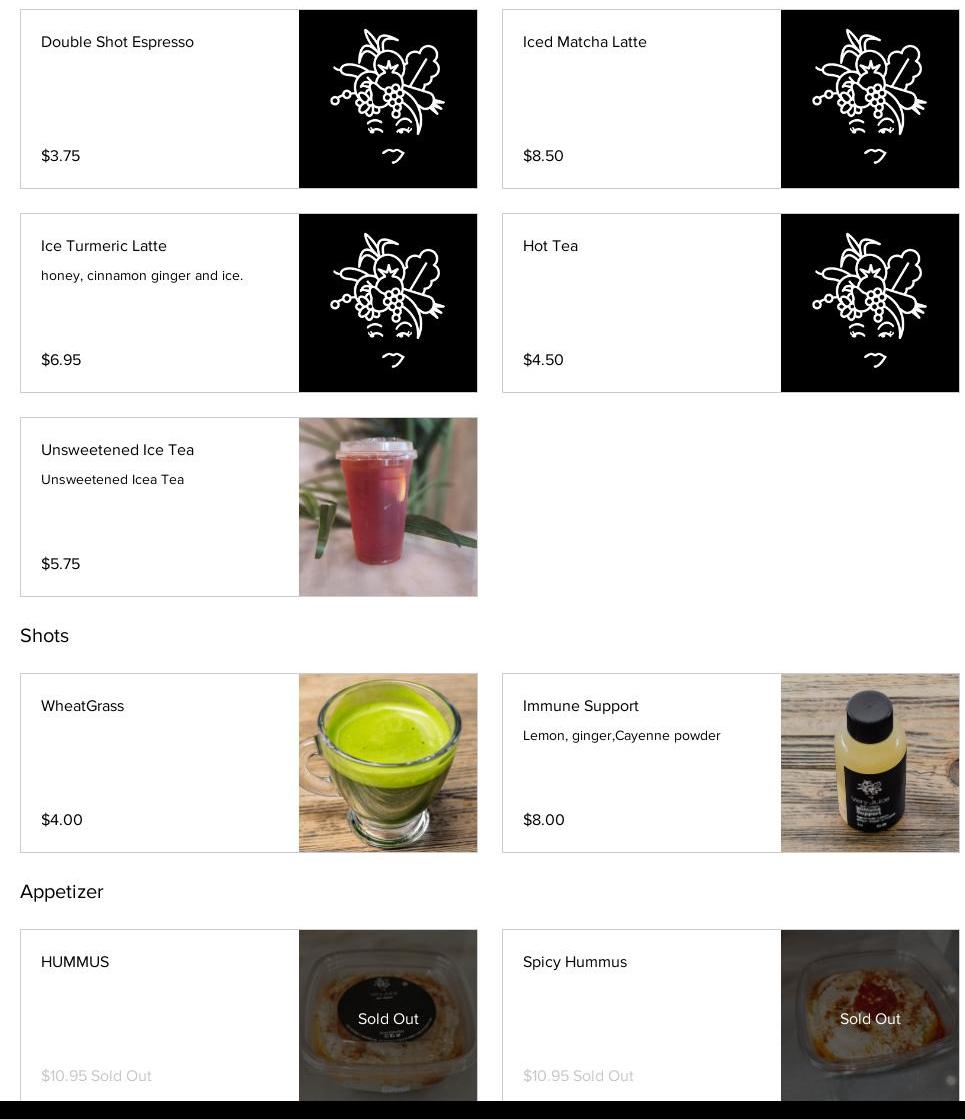The width and height of the screenshot is (965, 1119).
Task: Select the Immune Support shot
Action: [642, 763]
